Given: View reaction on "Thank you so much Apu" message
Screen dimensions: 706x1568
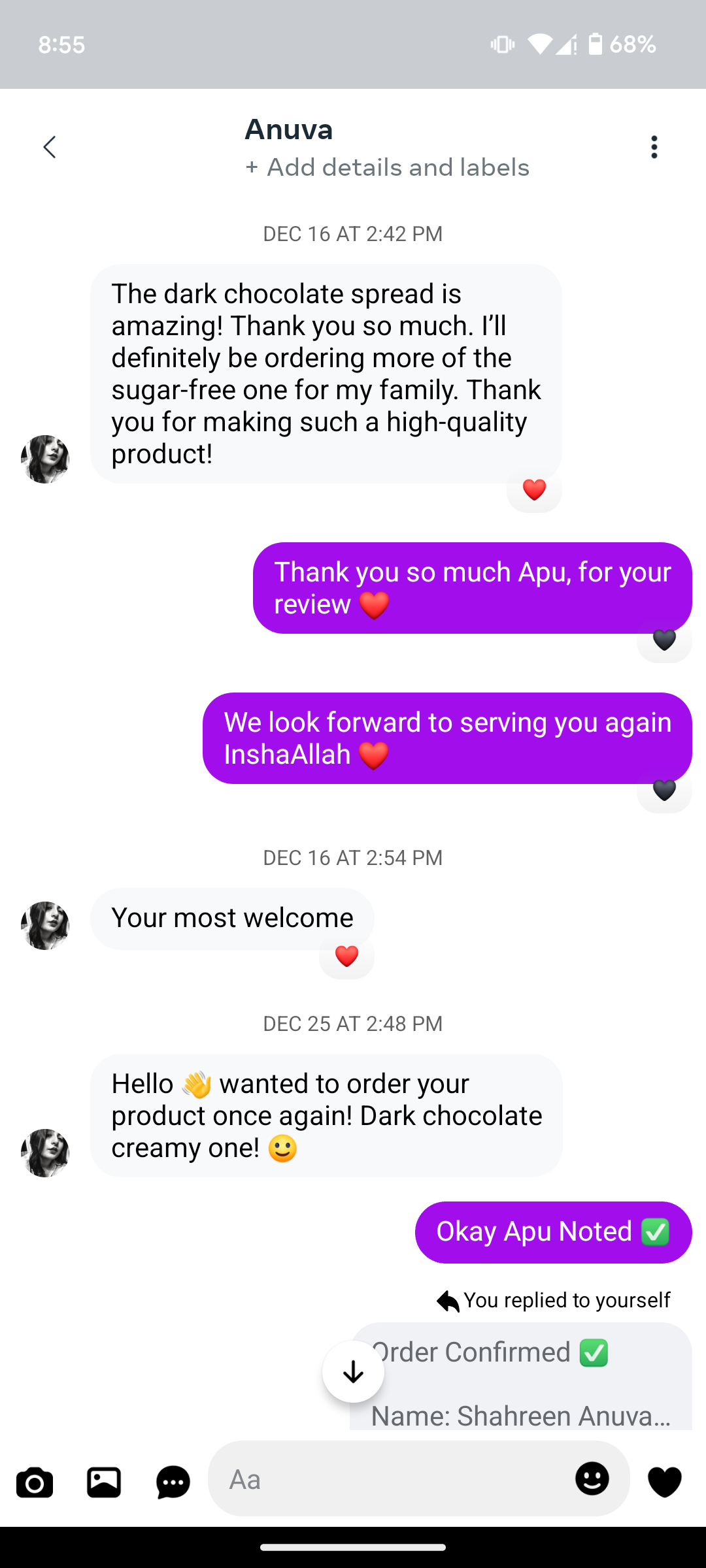Looking at the screenshot, I should 664,640.
